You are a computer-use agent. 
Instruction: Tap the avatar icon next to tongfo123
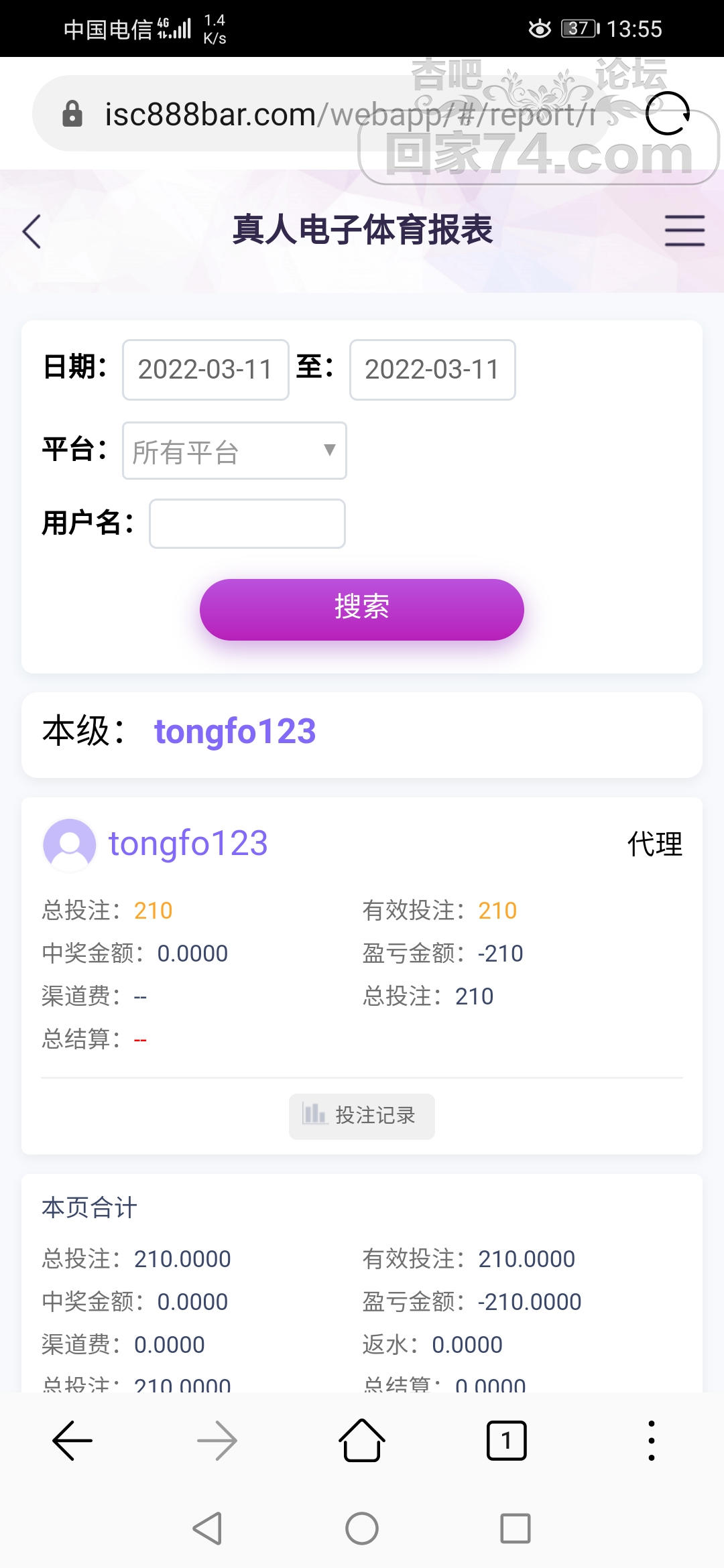pos(69,845)
